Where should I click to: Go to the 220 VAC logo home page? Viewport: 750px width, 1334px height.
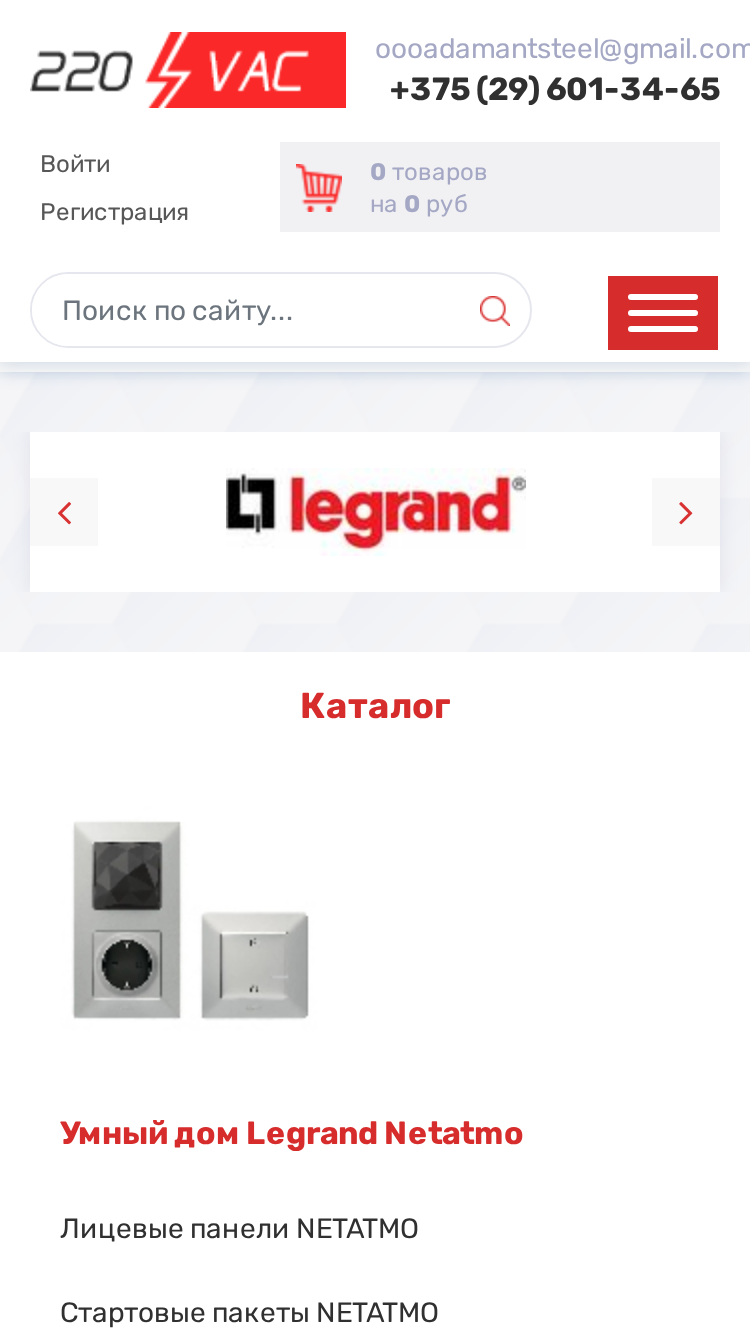pyautogui.click(x=188, y=70)
